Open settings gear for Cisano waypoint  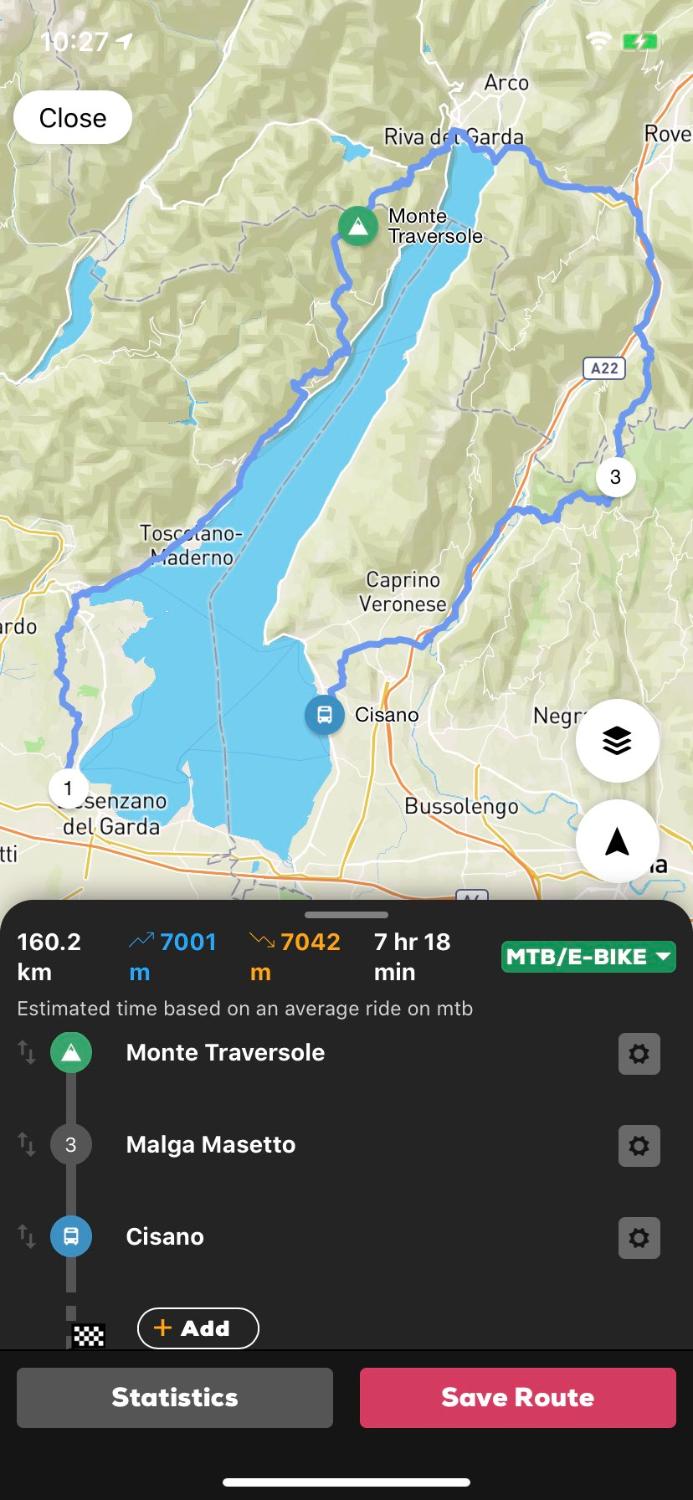click(x=639, y=1238)
